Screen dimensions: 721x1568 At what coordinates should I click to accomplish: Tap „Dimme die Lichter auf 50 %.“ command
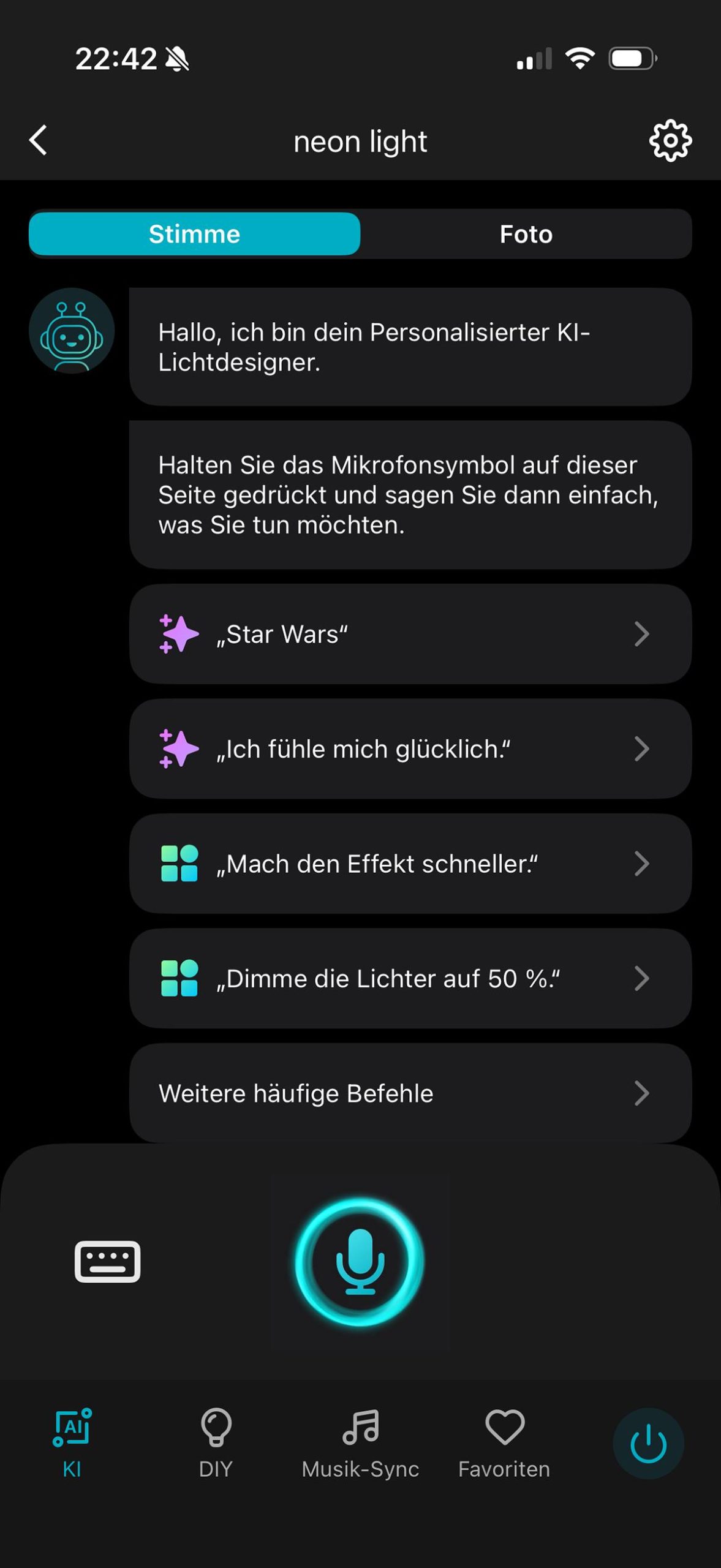(x=410, y=978)
